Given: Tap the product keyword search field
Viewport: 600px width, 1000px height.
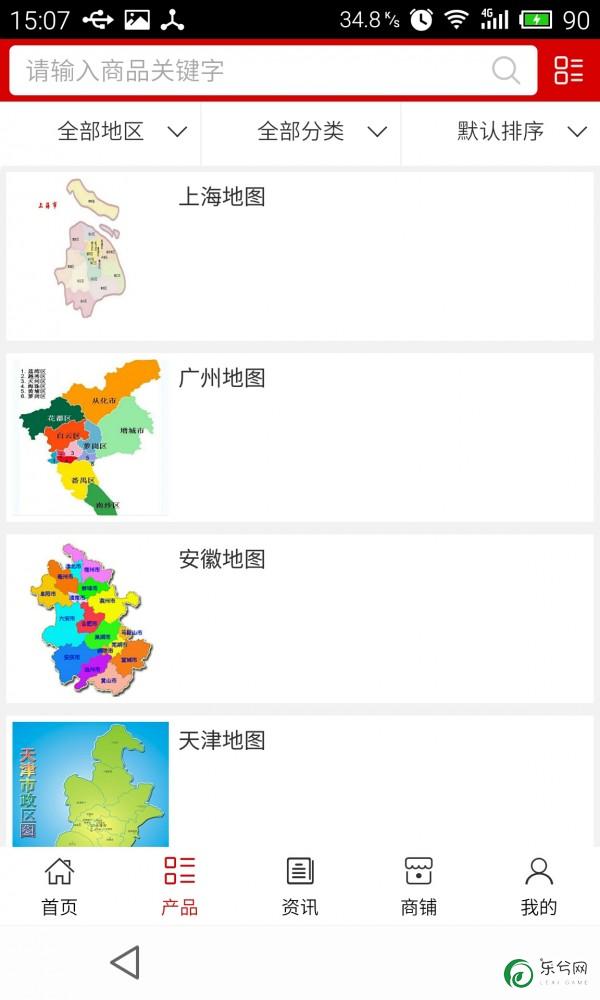Looking at the screenshot, I should (x=250, y=70).
